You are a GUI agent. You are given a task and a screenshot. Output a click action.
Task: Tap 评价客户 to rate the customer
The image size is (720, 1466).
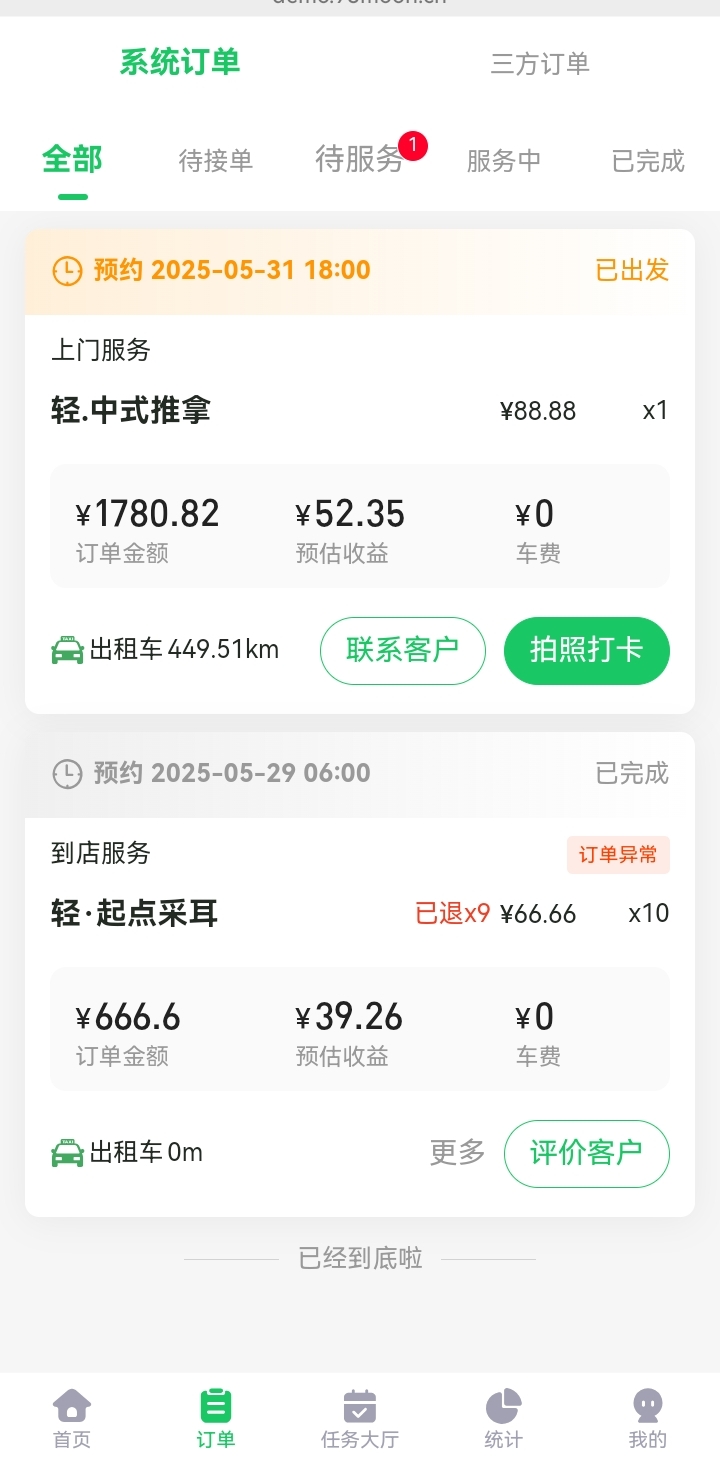[587, 1153]
